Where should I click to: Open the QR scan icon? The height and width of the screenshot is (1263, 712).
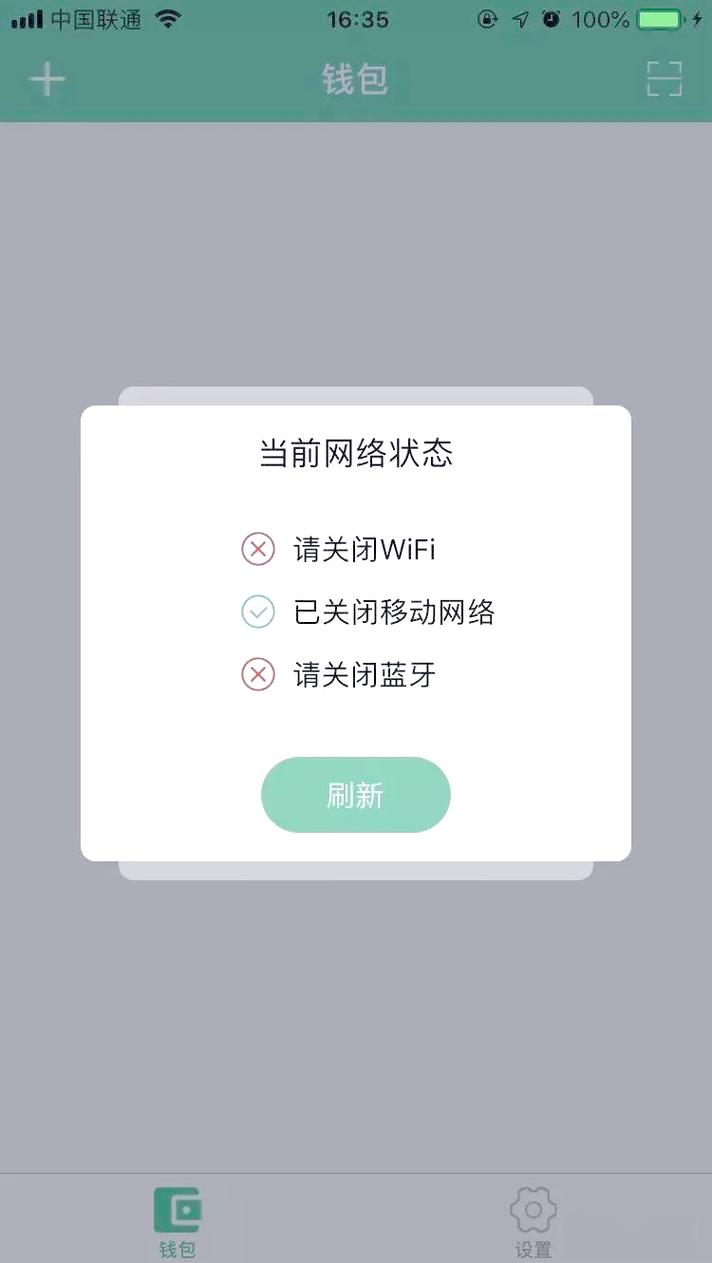click(664, 79)
